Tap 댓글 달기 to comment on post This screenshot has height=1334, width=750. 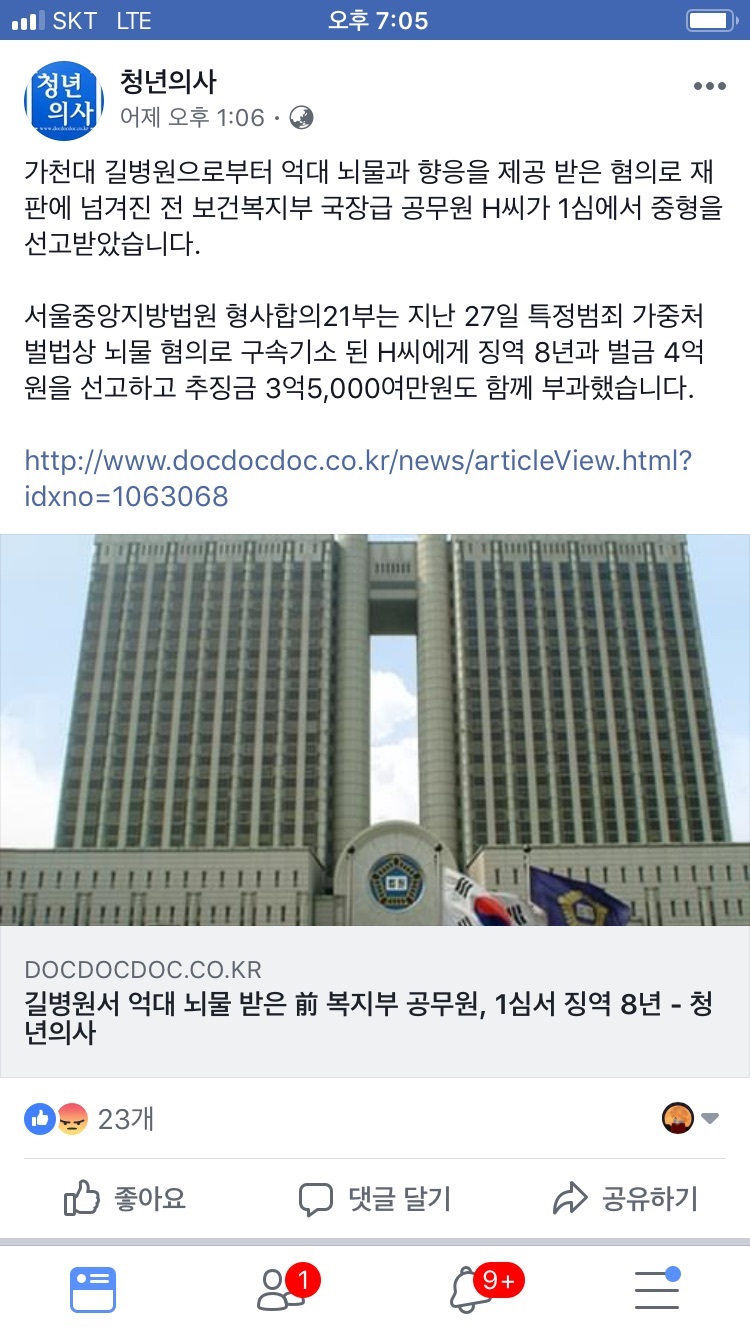tap(375, 1198)
